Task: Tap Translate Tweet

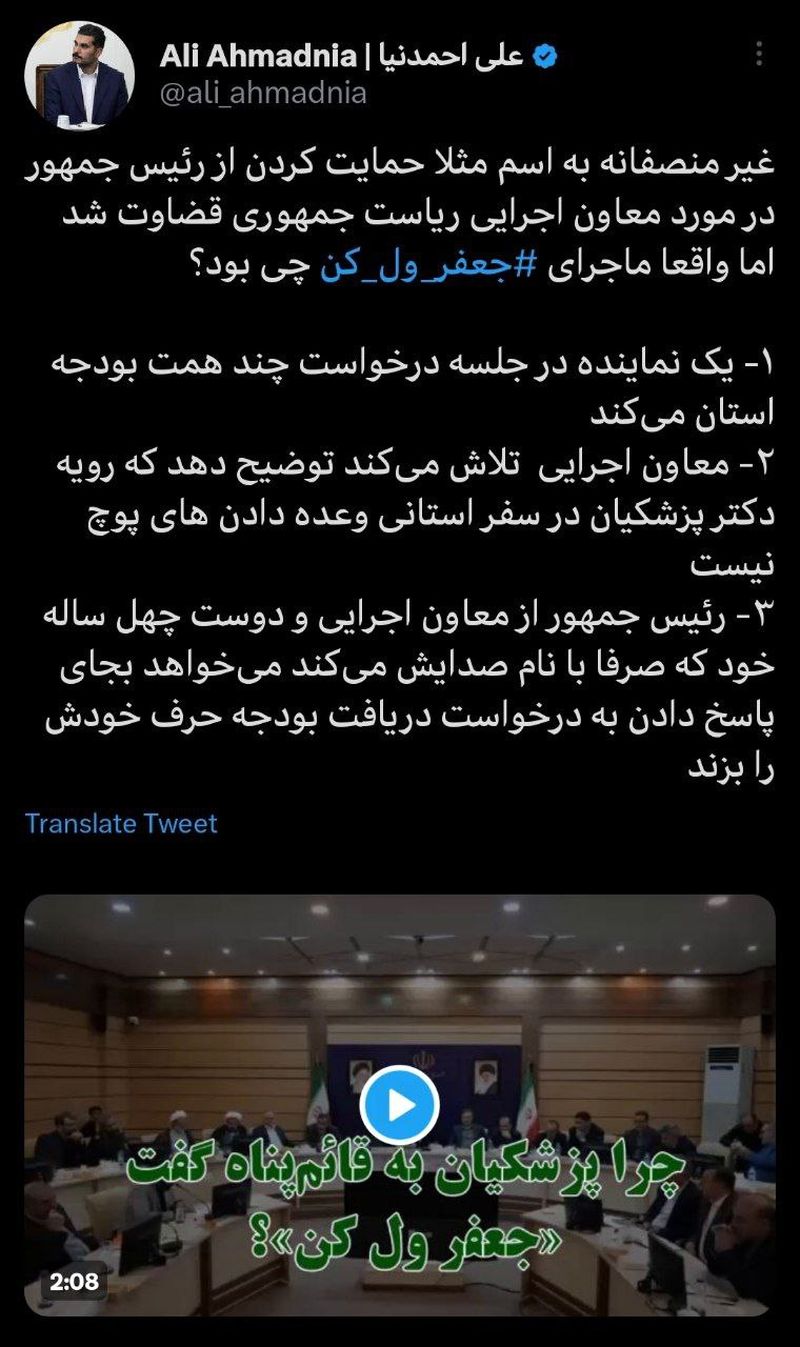Action: tap(121, 823)
